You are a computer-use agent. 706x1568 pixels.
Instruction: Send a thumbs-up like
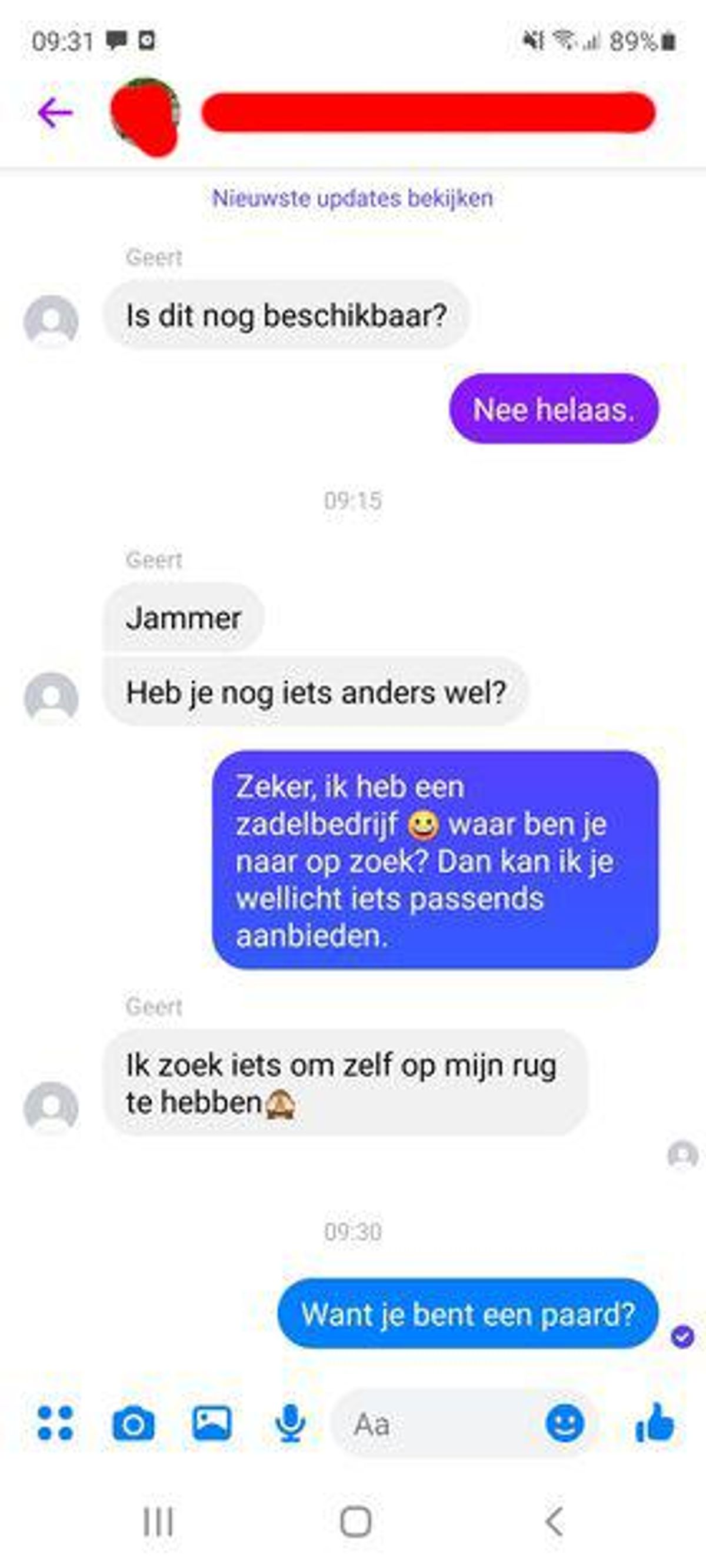point(655,1423)
